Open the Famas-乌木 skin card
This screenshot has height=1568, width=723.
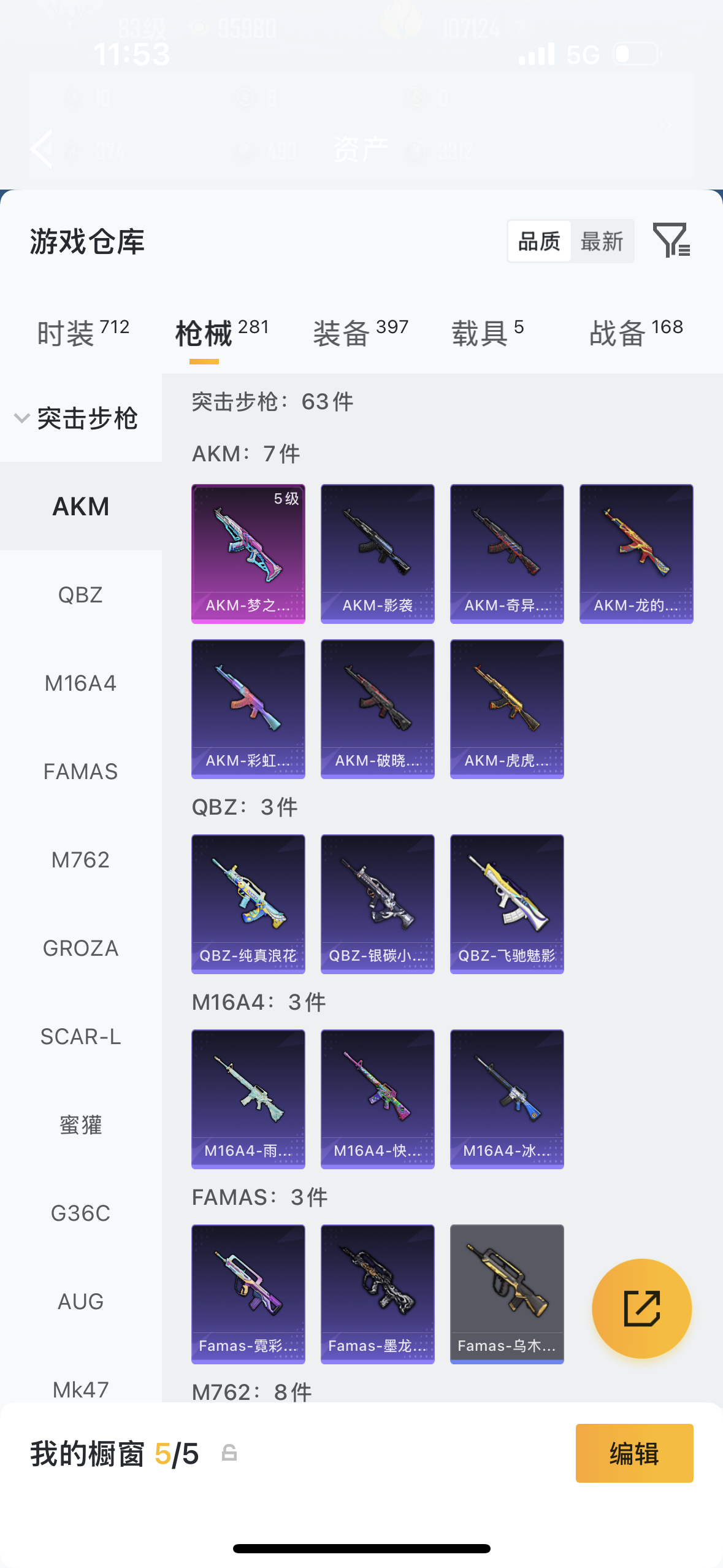pyautogui.click(x=507, y=1294)
